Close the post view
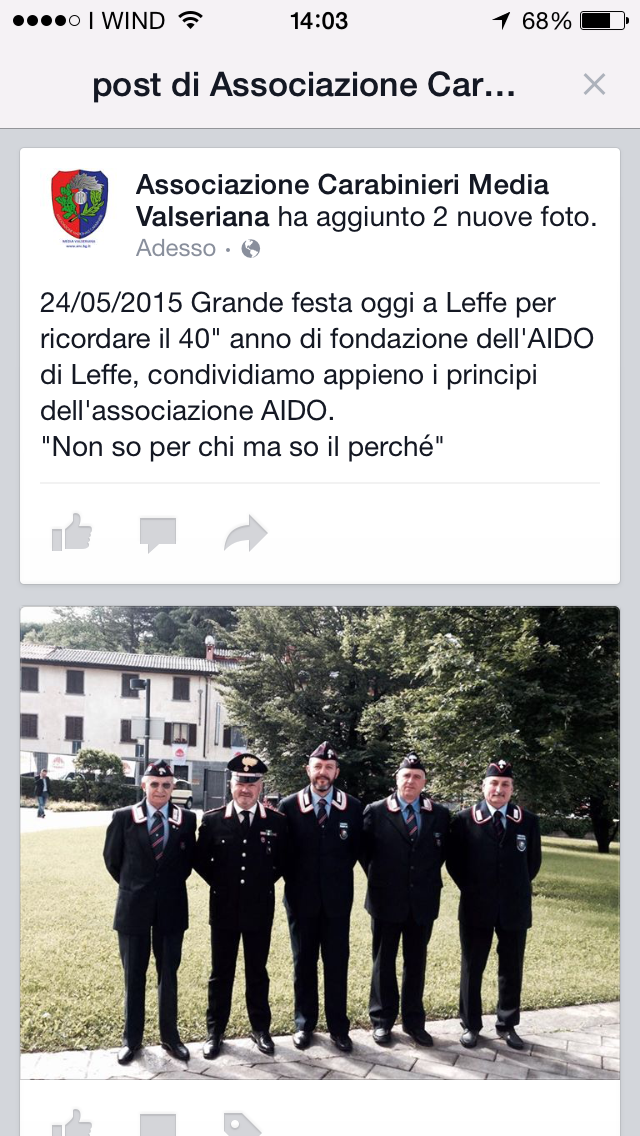 594,85
